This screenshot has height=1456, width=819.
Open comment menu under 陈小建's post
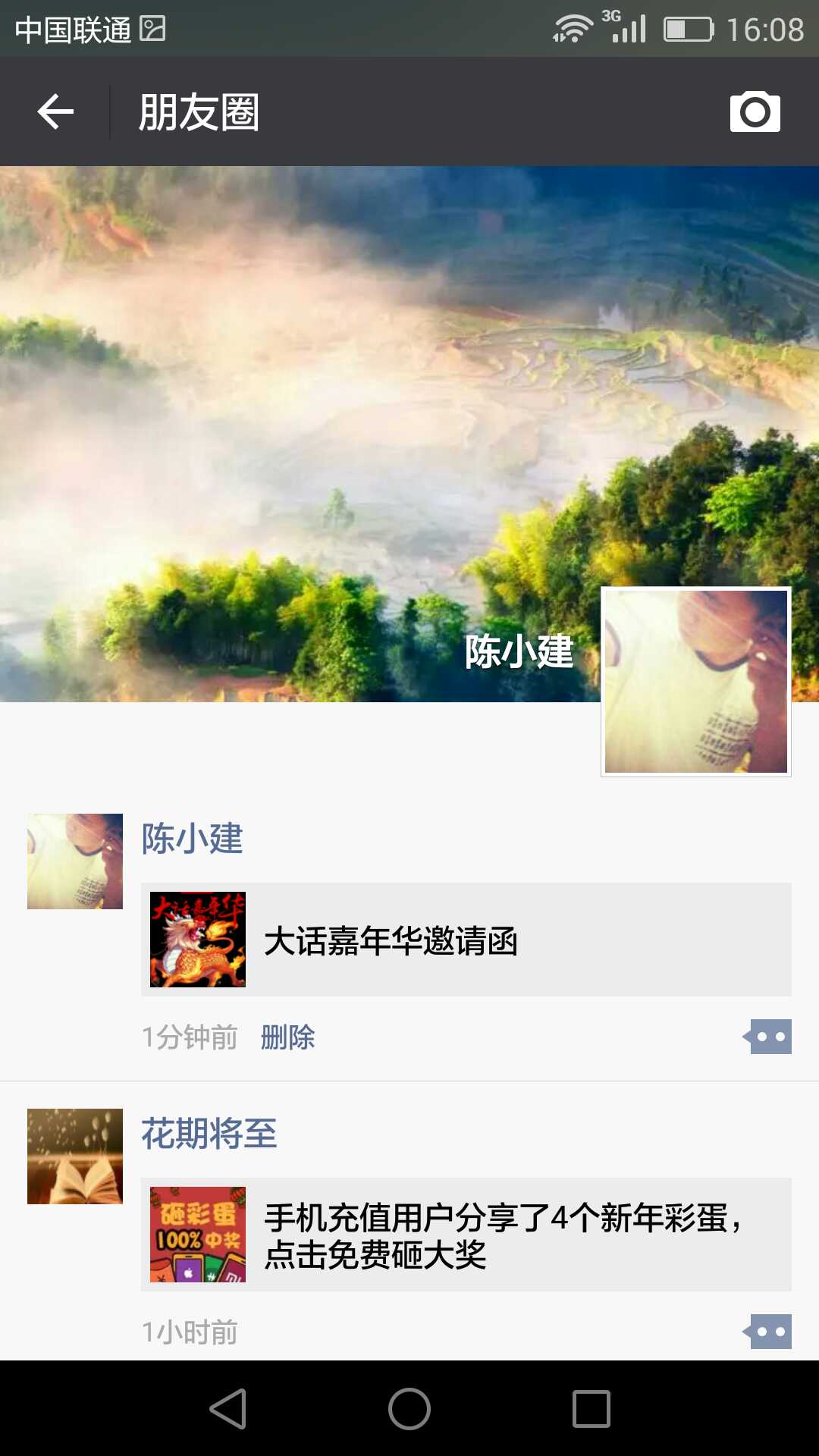click(x=769, y=1037)
